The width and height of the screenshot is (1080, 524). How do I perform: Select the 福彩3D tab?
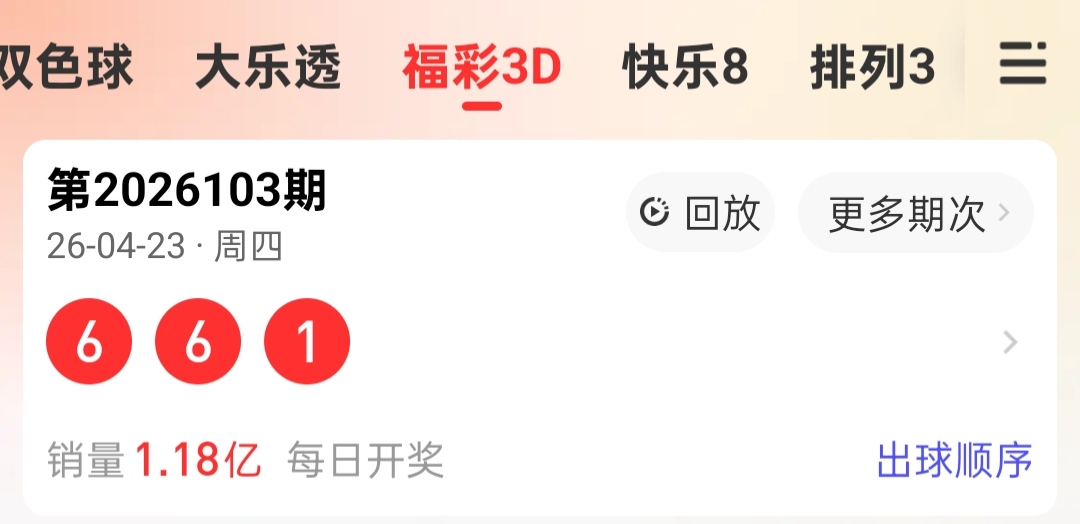481,68
